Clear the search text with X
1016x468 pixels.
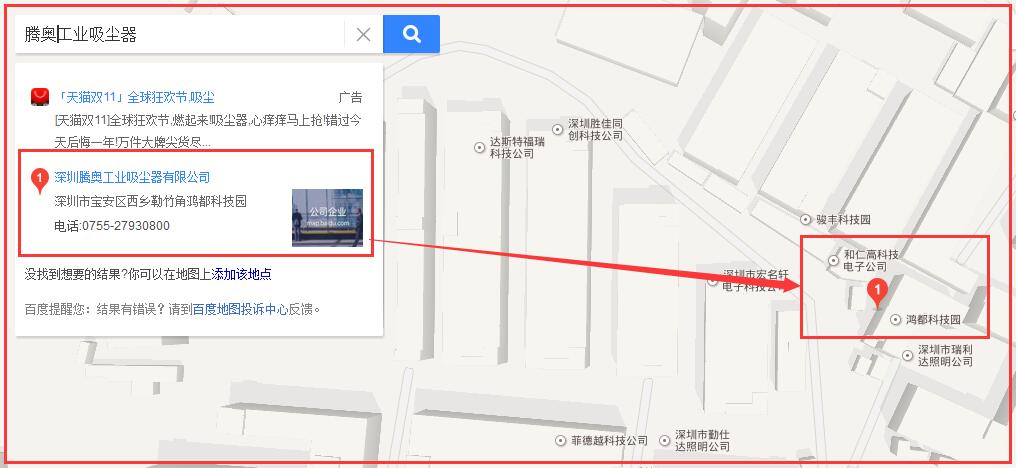coord(363,35)
